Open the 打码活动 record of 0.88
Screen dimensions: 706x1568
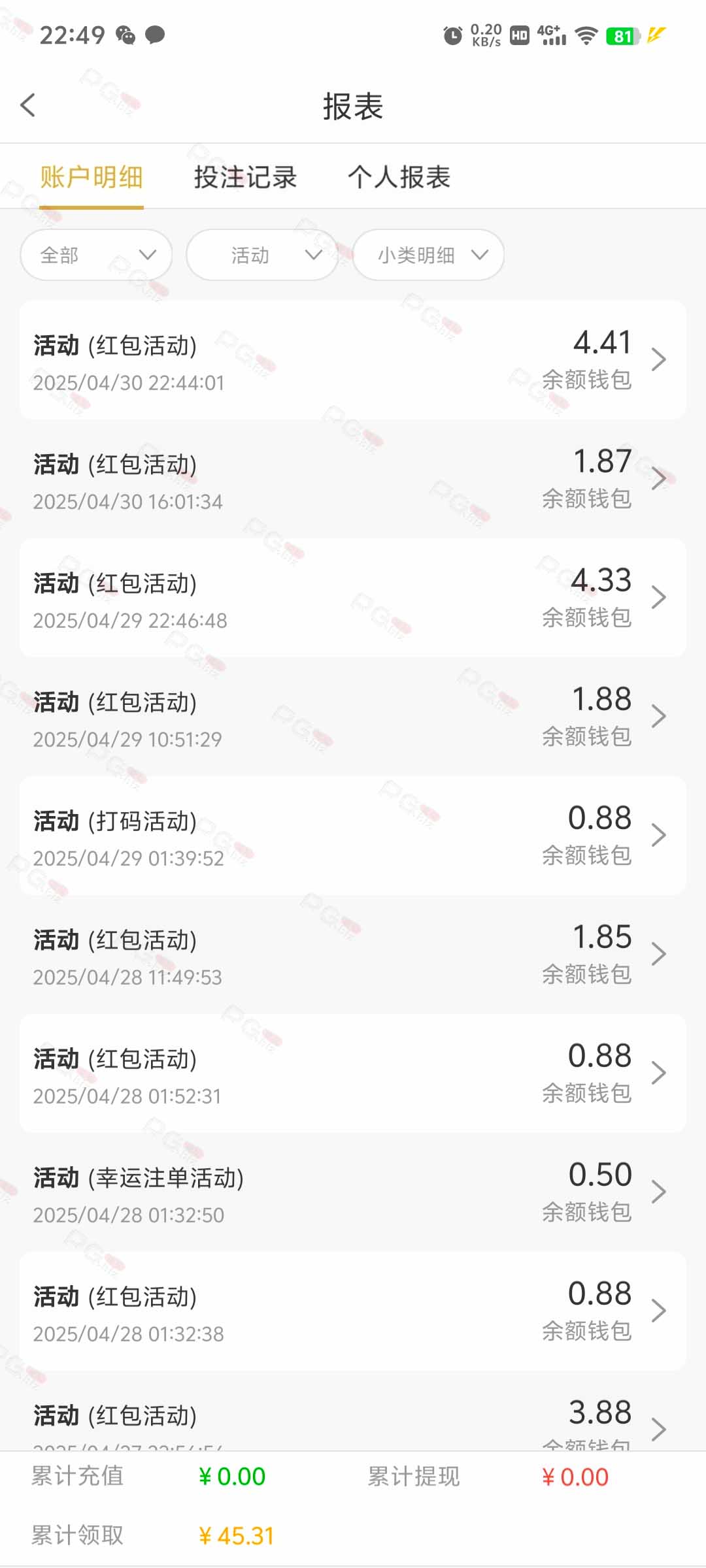pos(353,836)
